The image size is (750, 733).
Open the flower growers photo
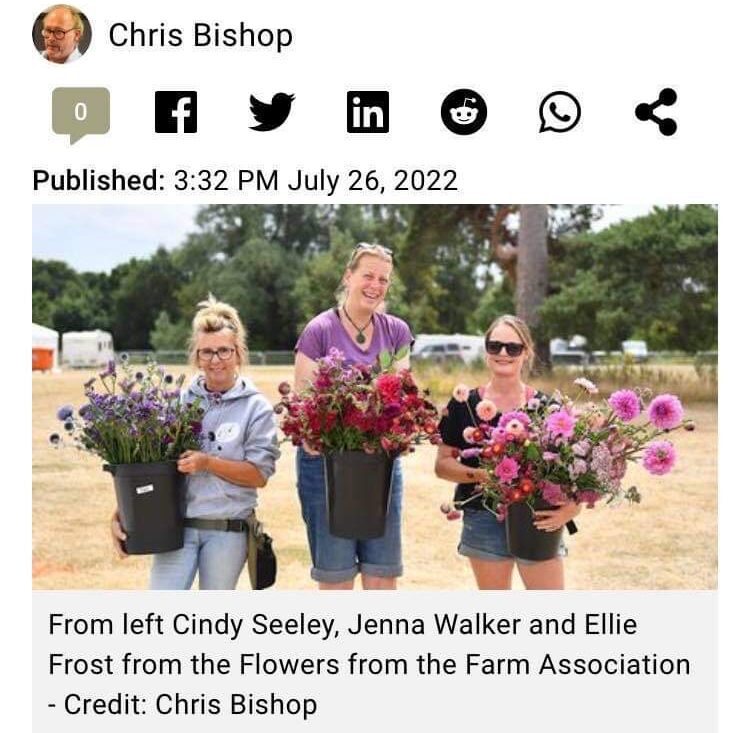374,397
